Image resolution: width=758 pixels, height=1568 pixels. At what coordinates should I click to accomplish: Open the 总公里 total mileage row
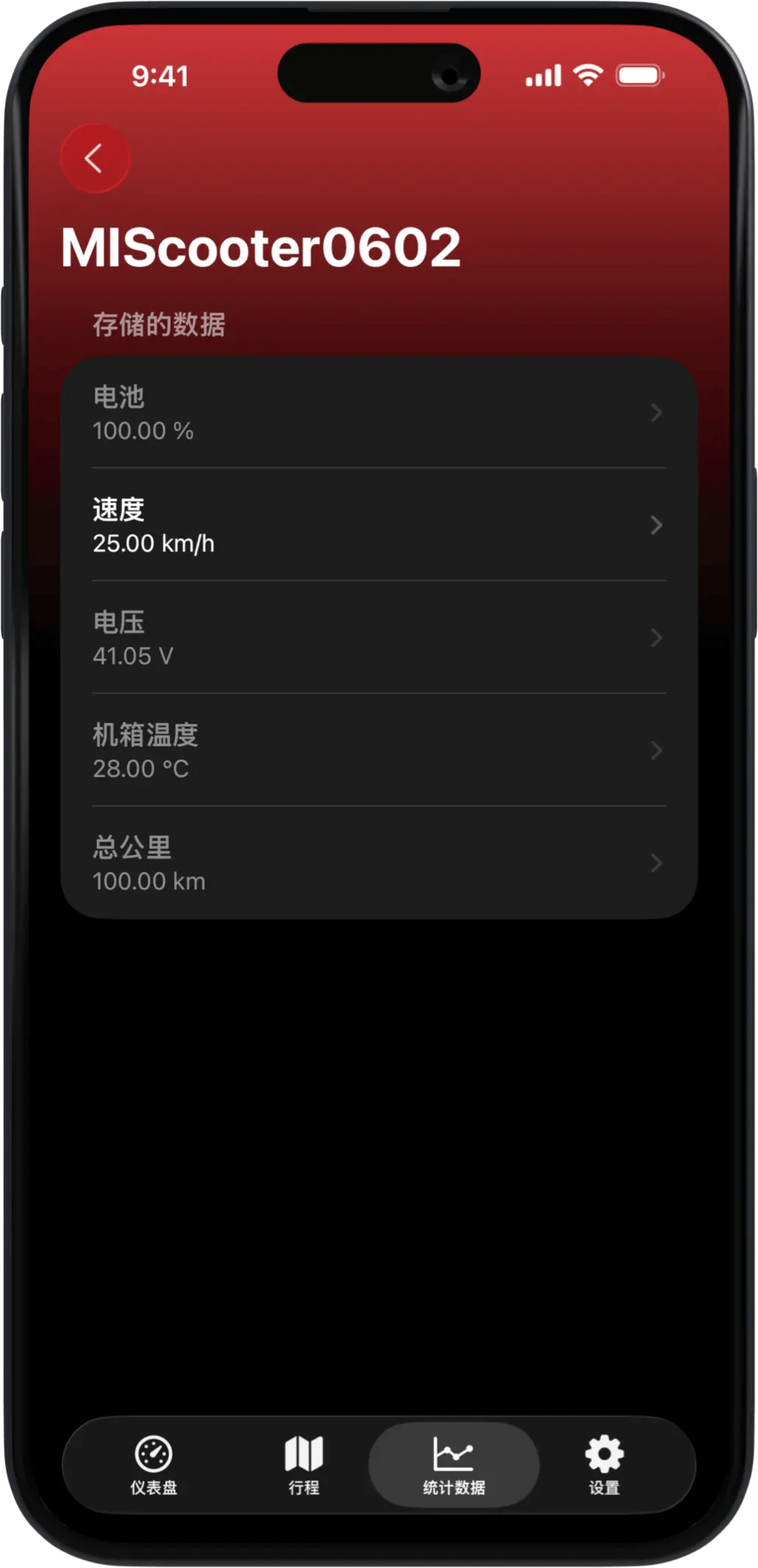click(x=378, y=863)
